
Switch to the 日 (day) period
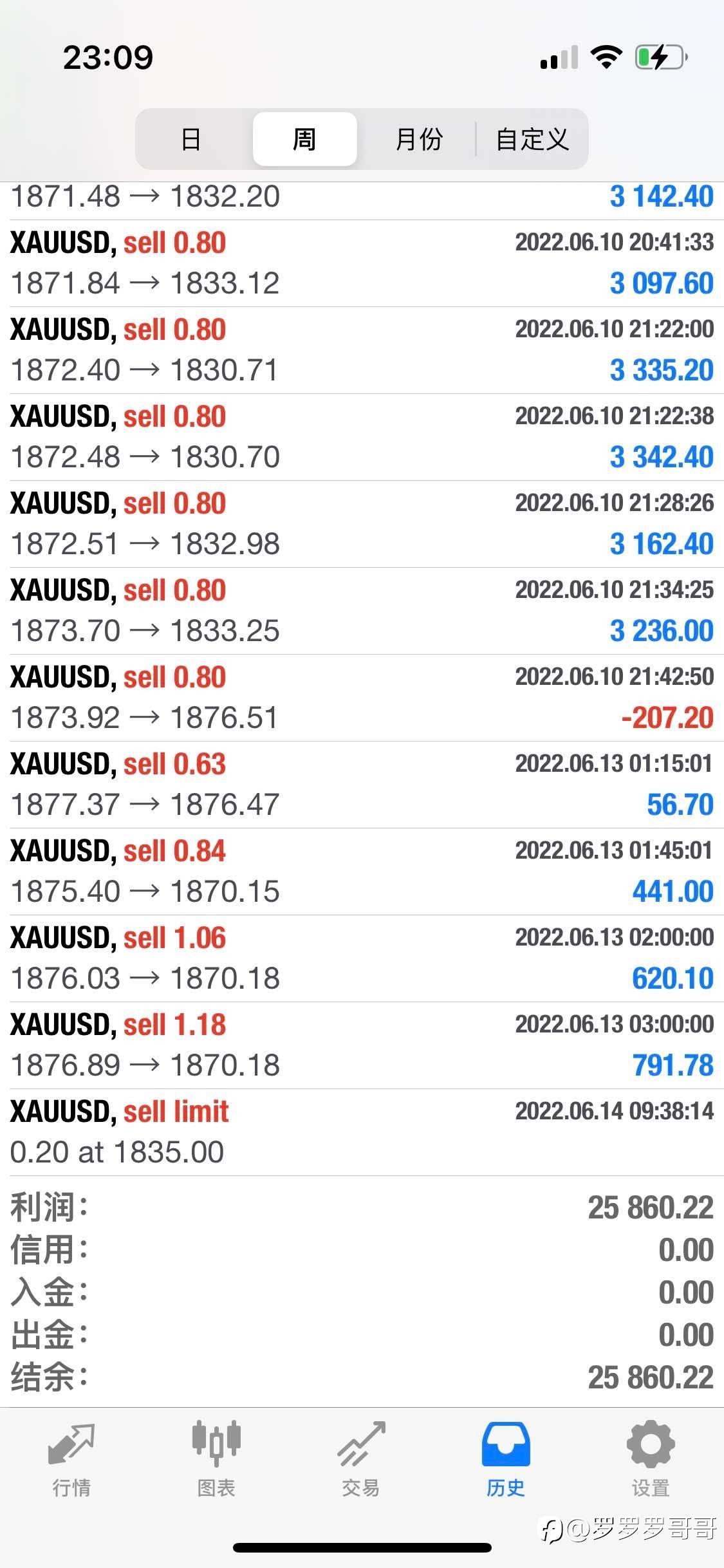(190, 139)
